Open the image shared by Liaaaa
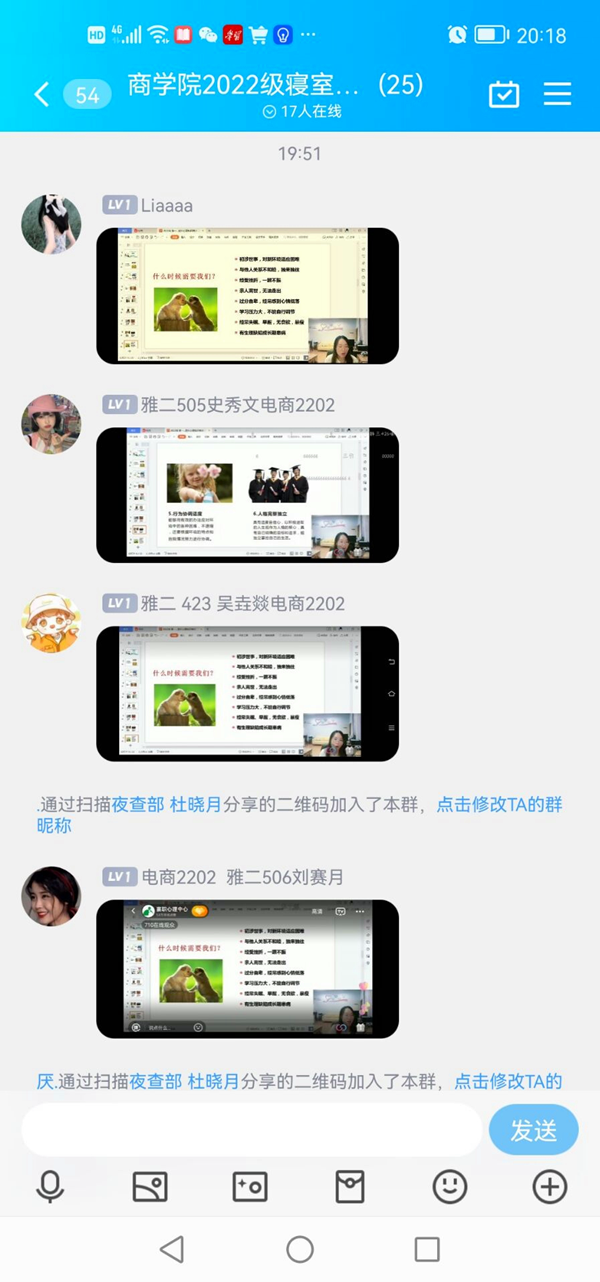The height and width of the screenshot is (1282, 600). (247, 295)
